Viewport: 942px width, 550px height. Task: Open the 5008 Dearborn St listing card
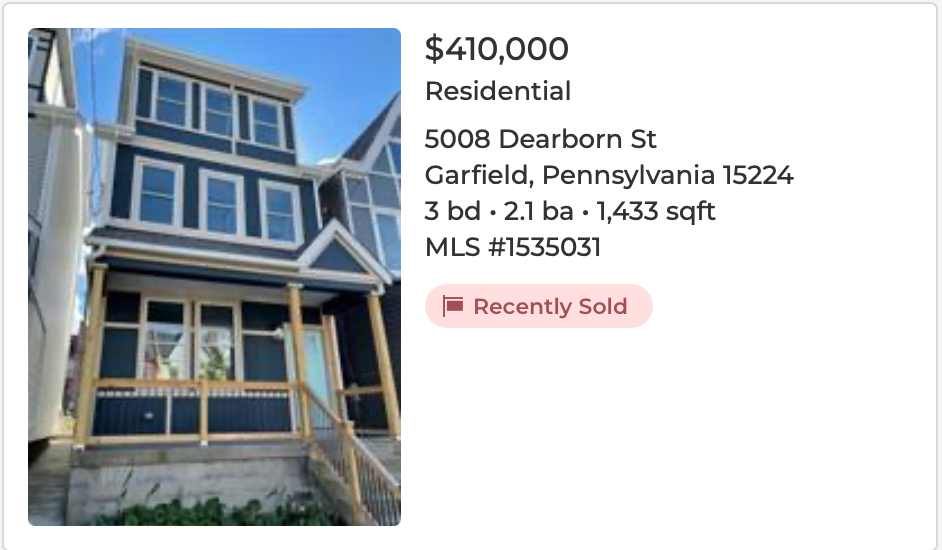(540, 138)
